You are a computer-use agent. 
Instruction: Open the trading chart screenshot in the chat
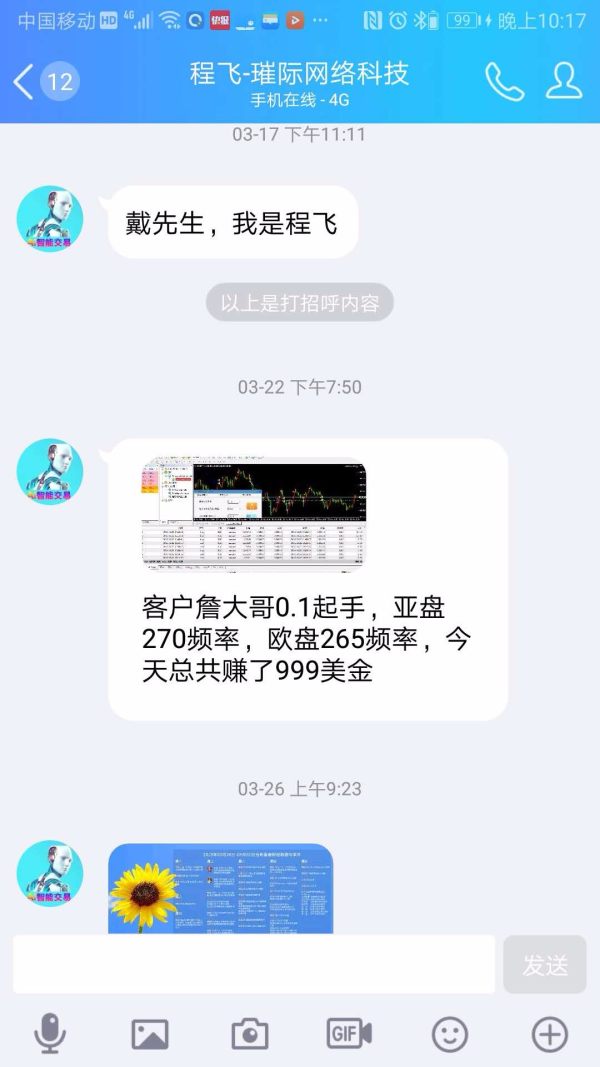pyautogui.click(x=254, y=516)
